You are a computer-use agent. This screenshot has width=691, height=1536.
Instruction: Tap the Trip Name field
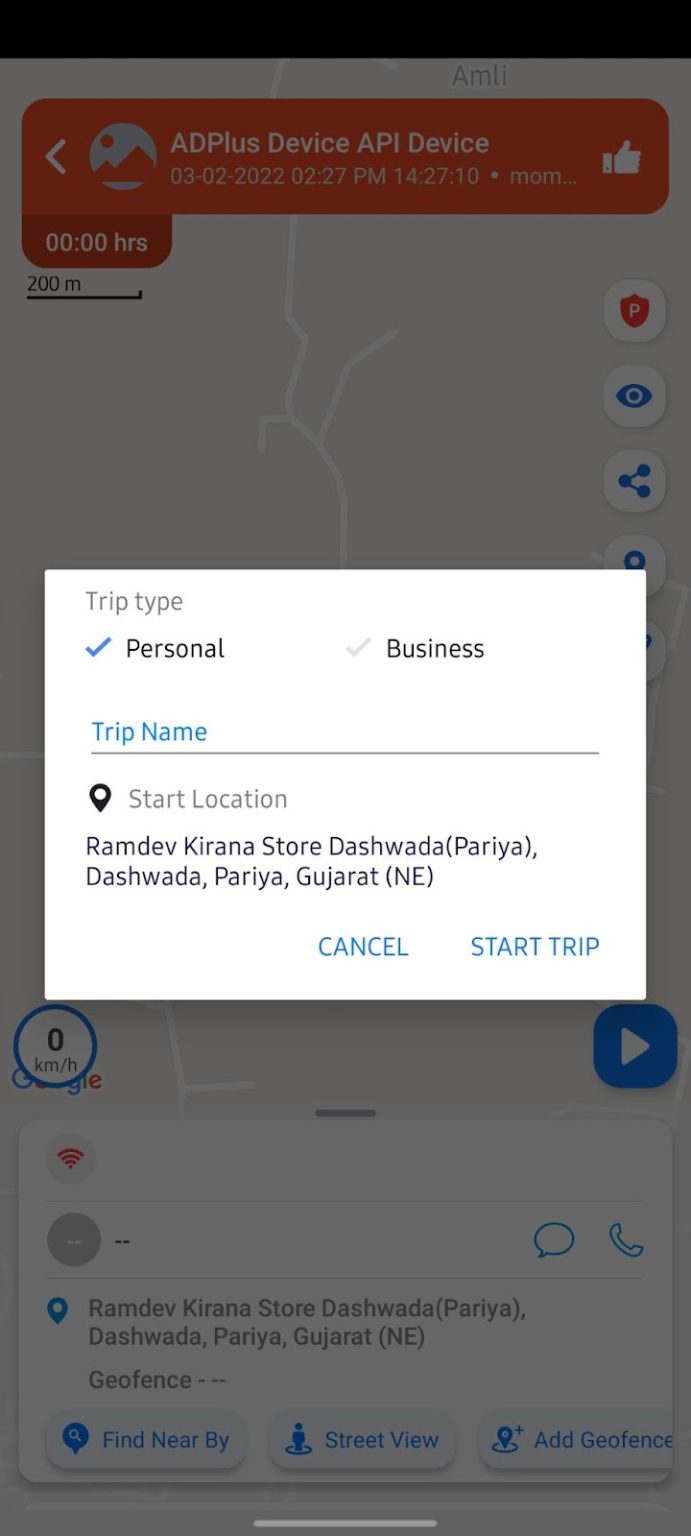344,731
